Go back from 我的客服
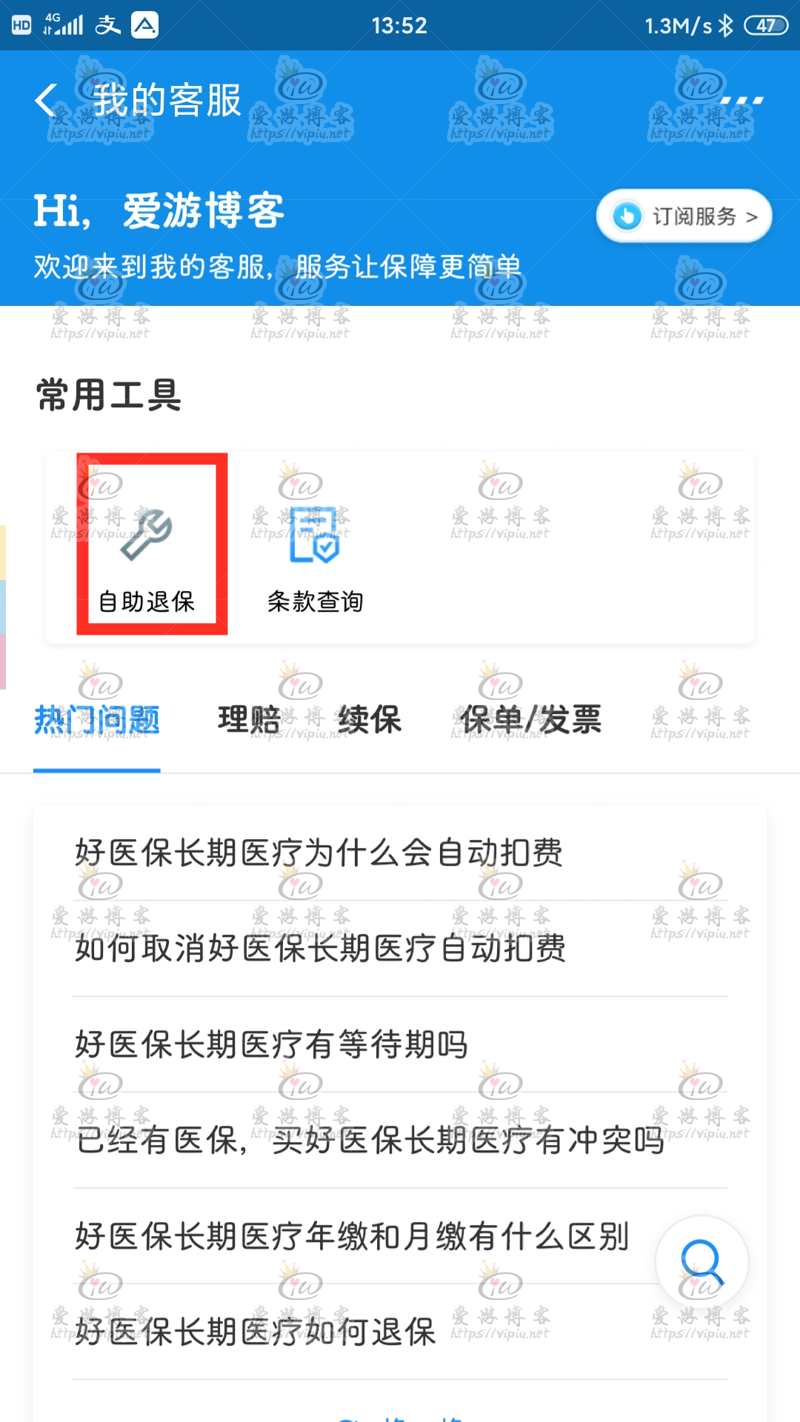 (46, 101)
